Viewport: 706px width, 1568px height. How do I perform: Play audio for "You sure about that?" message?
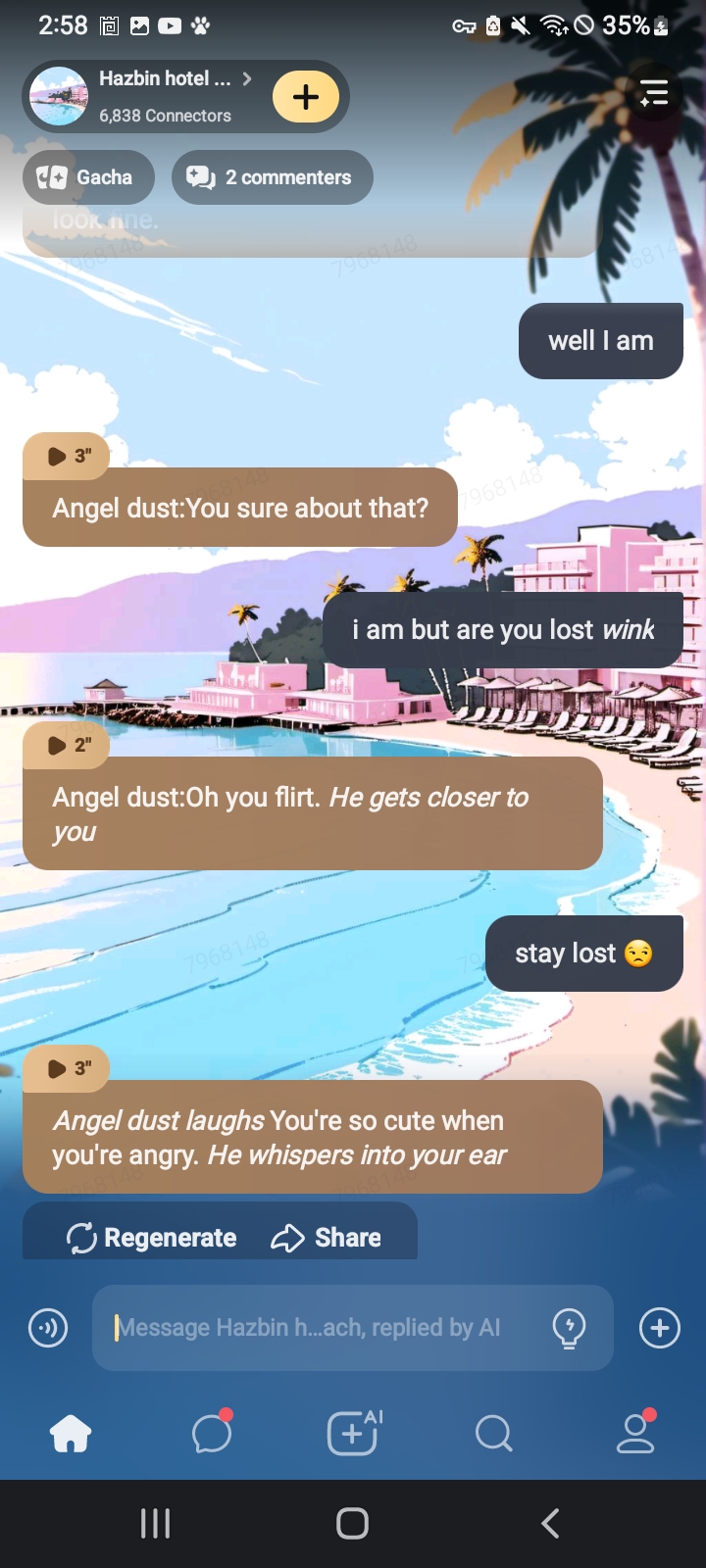pos(67,456)
